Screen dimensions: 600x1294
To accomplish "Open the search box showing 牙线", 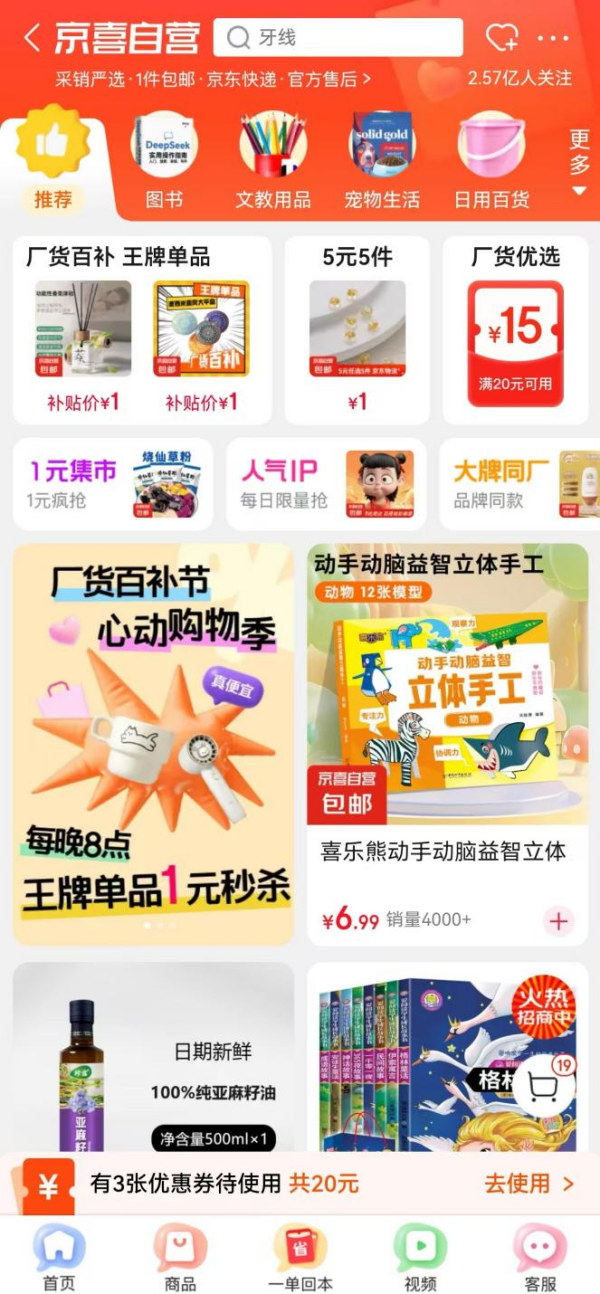I will pos(338,38).
